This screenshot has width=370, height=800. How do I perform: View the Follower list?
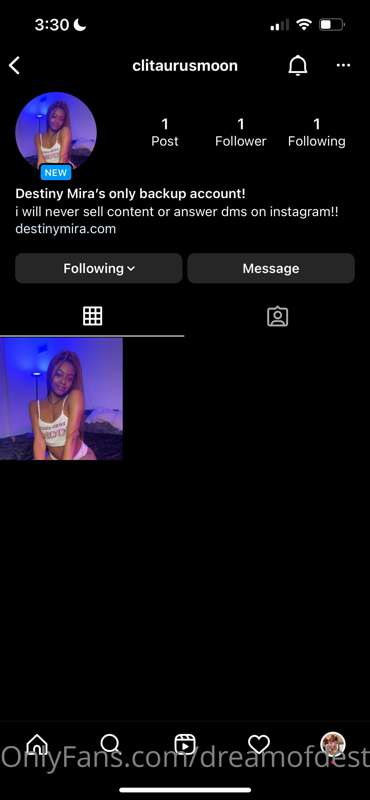click(x=240, y=132)
